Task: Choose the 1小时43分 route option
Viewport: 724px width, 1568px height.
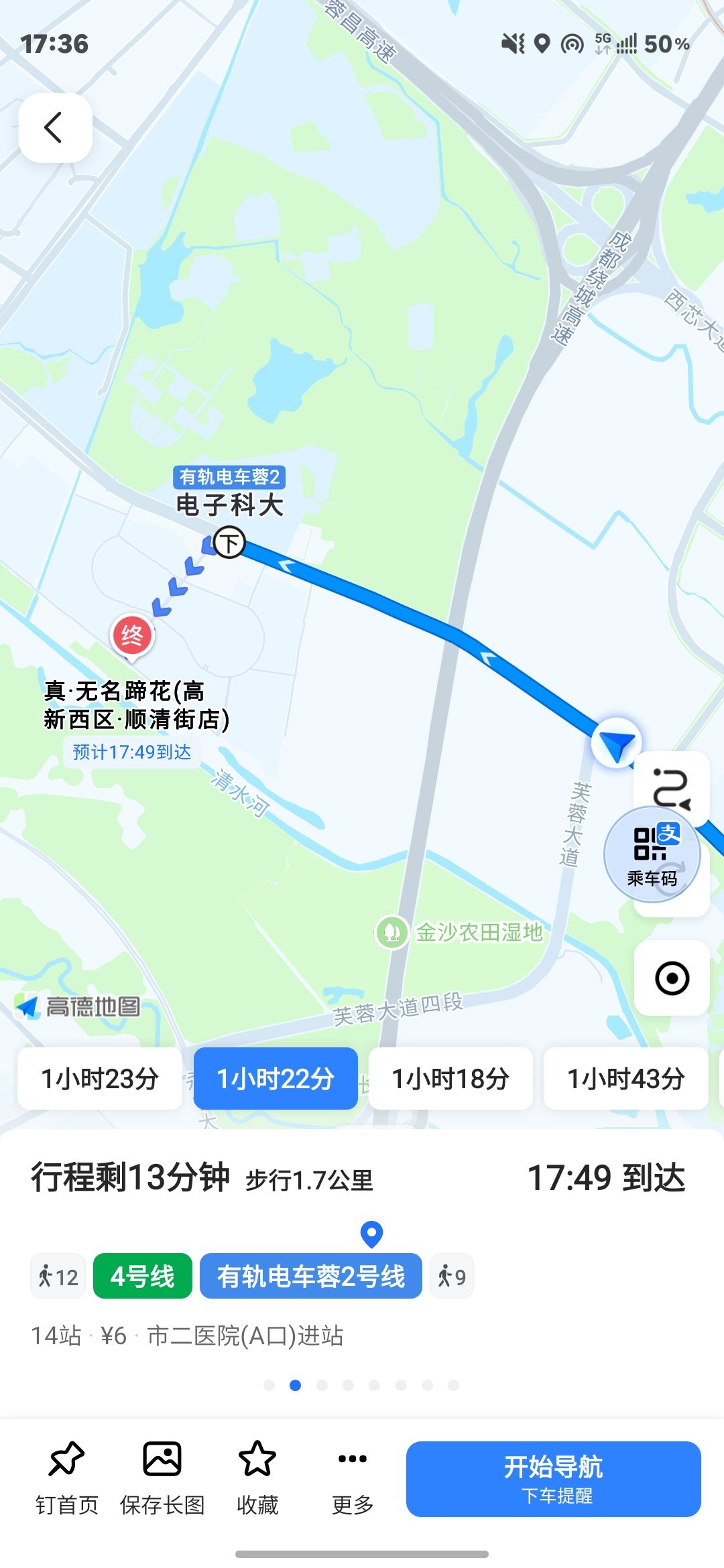Action: [626, 1078]
